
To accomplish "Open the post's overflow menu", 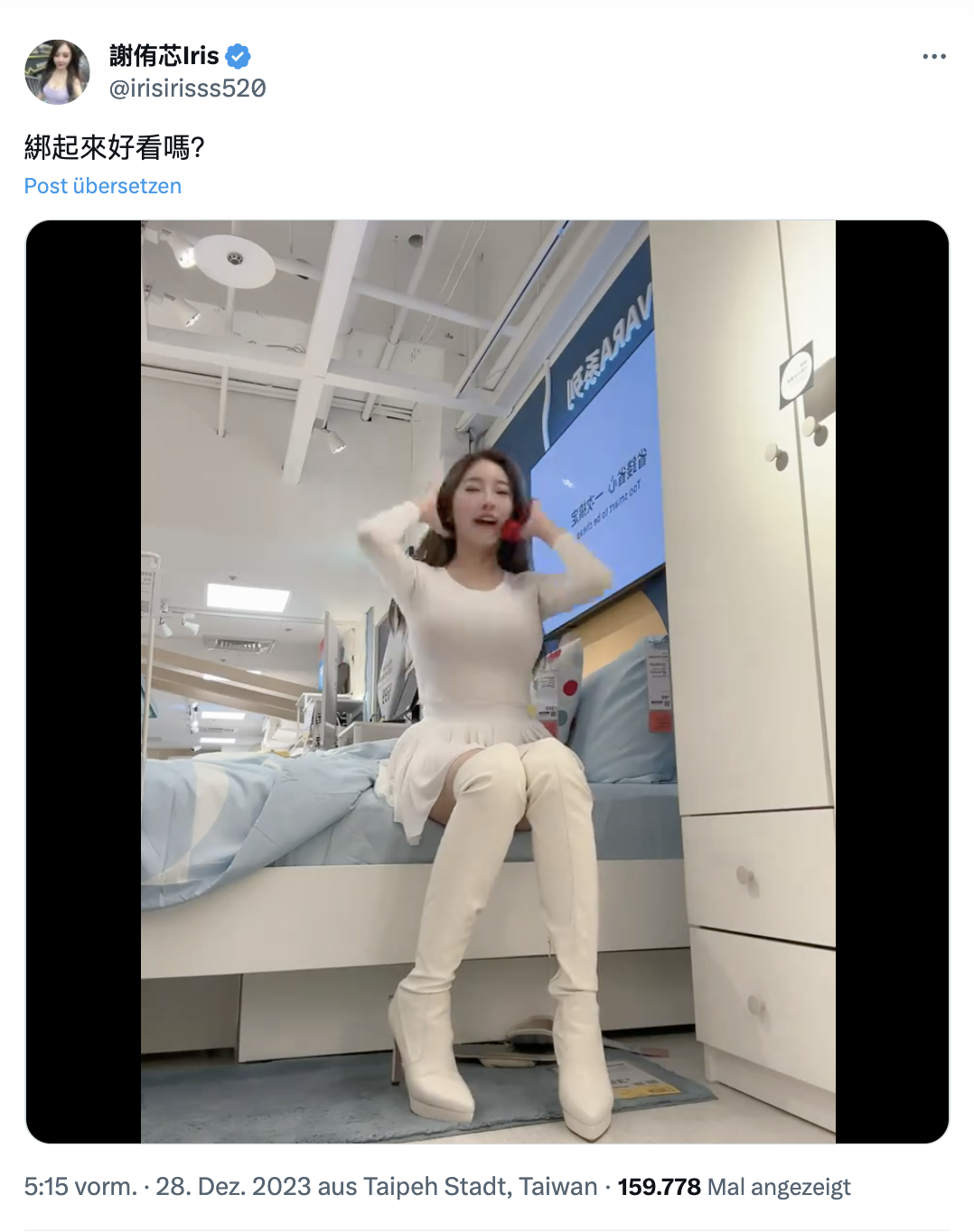I will pos(933,57).
